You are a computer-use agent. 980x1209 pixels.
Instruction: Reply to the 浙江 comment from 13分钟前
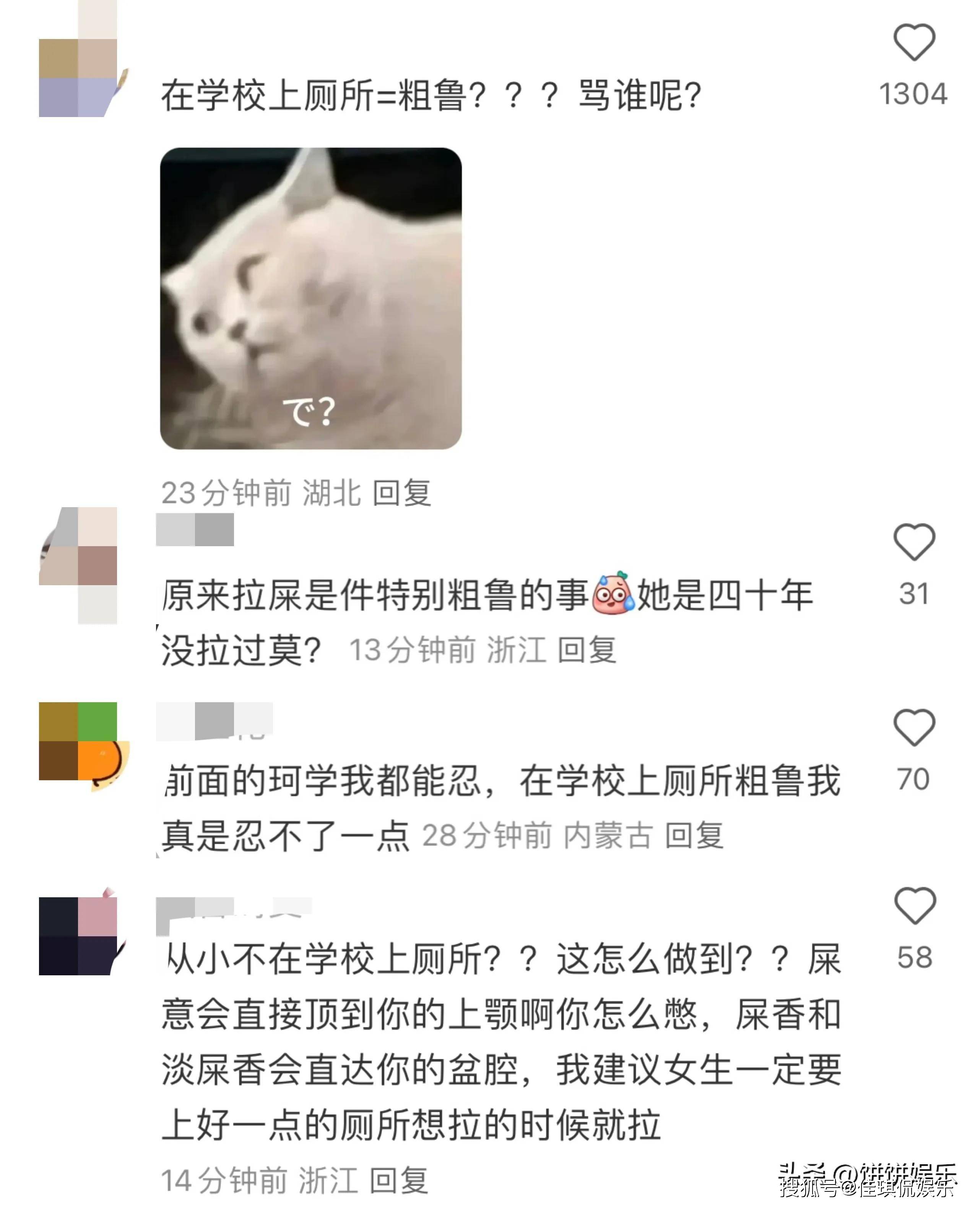pos(587,649)
